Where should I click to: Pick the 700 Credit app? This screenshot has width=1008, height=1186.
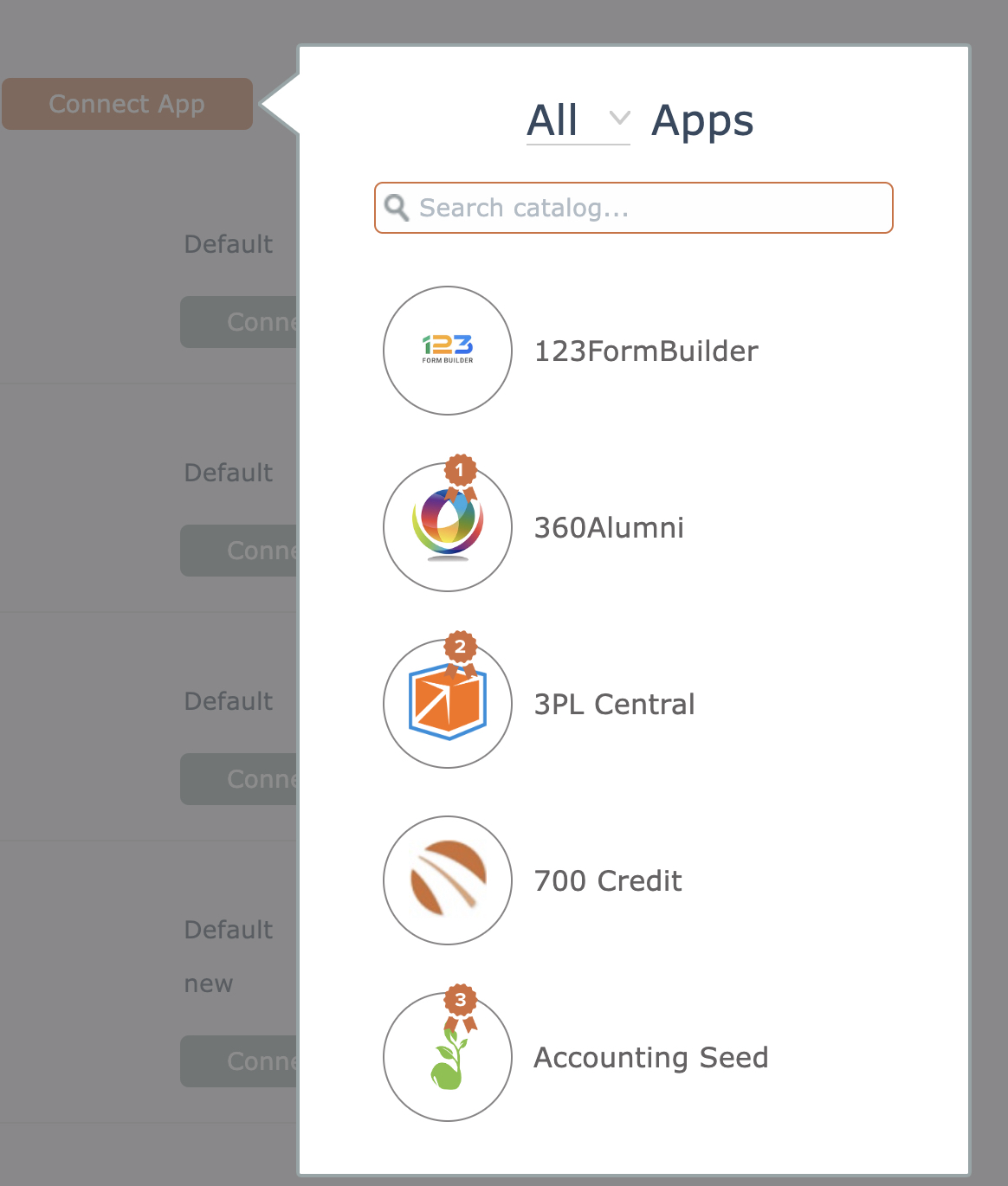pyautogui.click(x=608, y=881)
